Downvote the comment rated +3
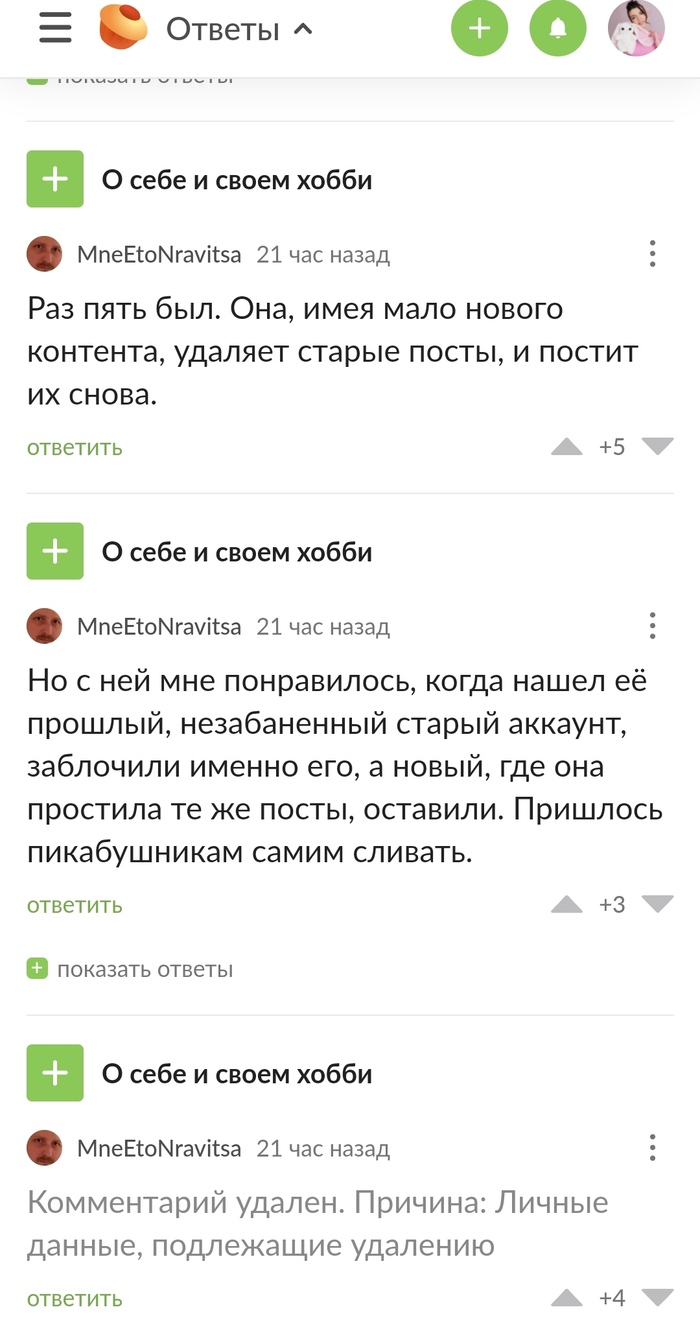The width and height of the screenshot is (700, 1329). click(x=657, y=904)
